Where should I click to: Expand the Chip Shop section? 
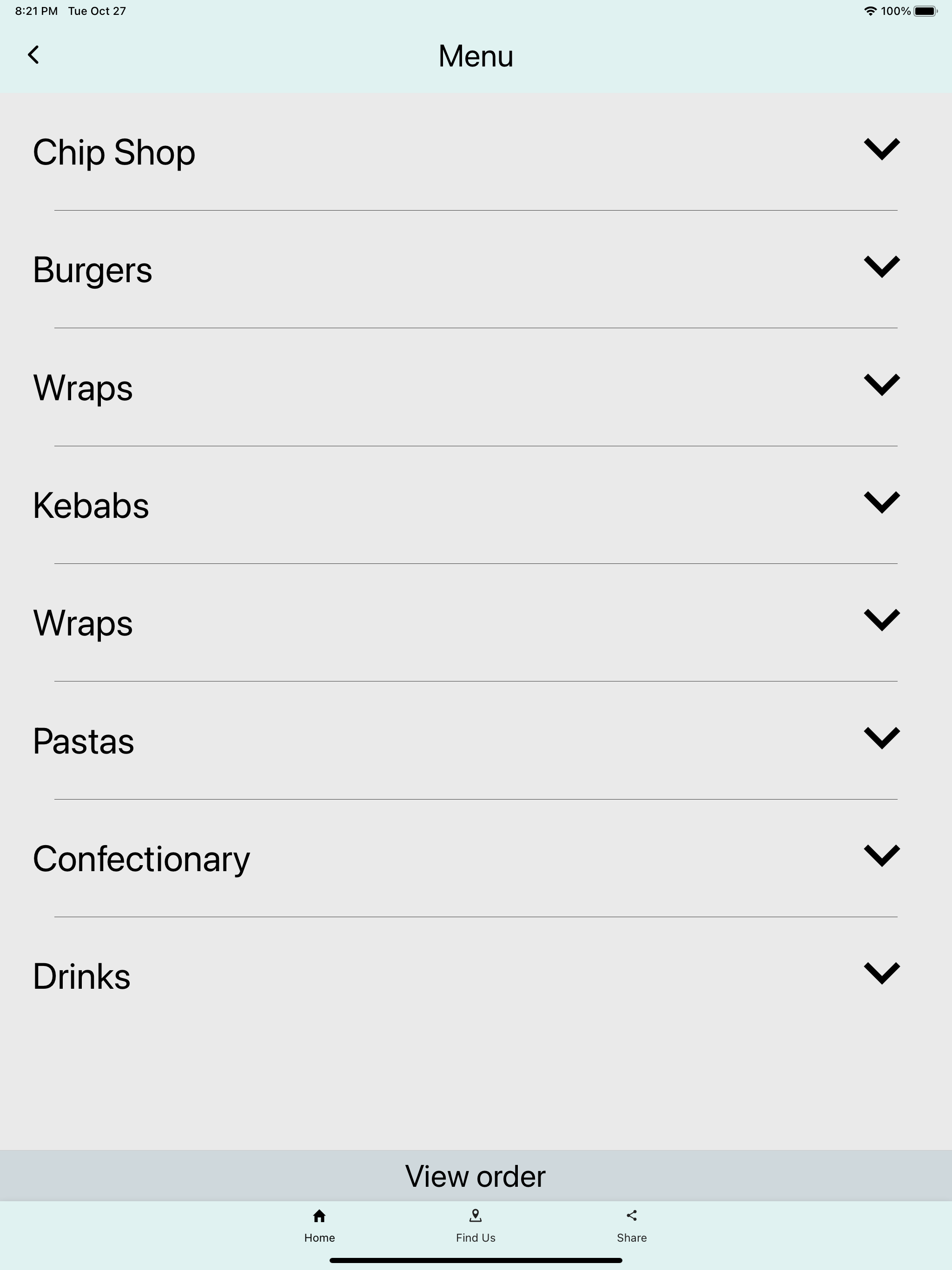[x=881, y=151]
